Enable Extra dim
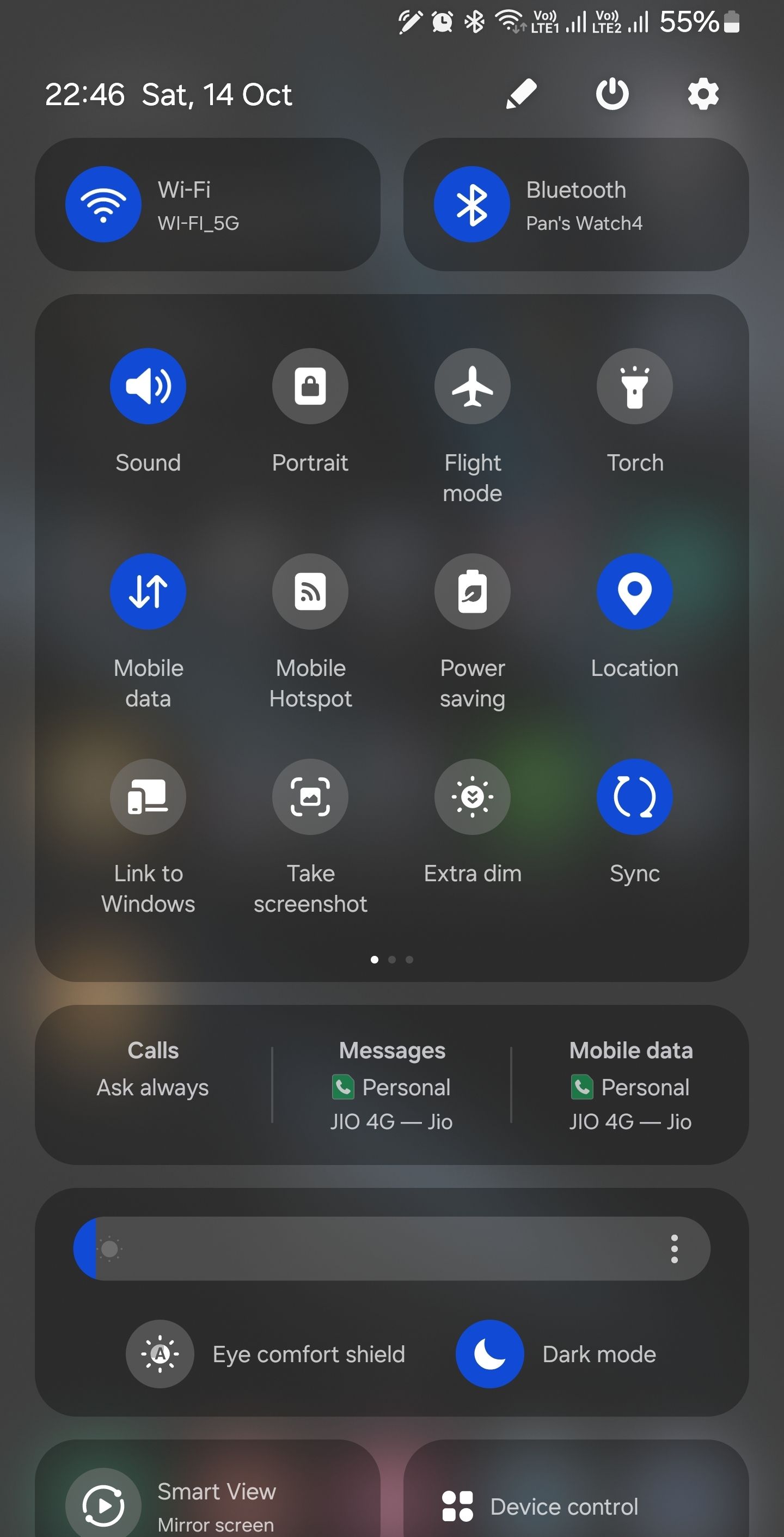784x1537 pixels. click(x=472, y=797)
